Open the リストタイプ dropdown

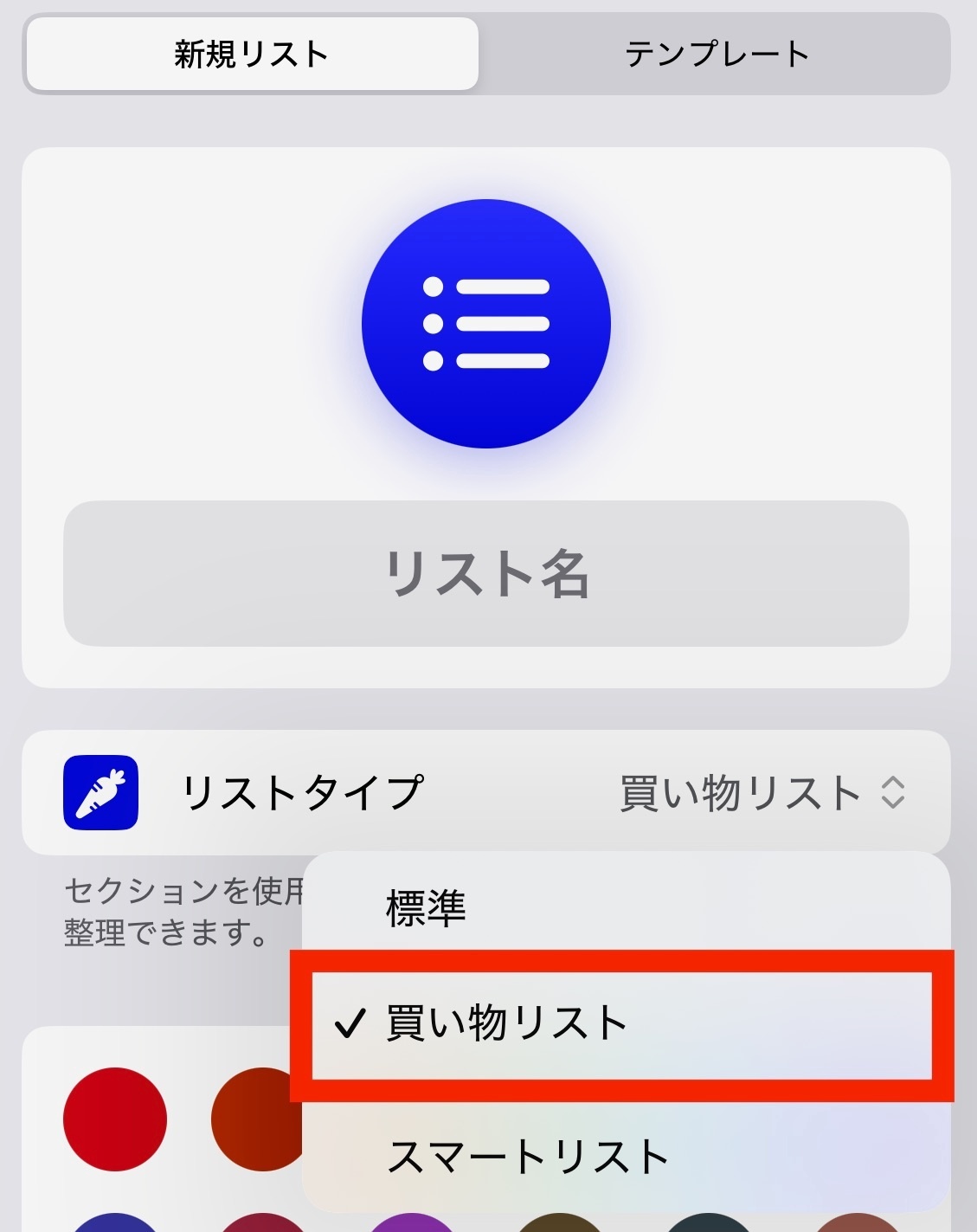[x=486, y=792]
